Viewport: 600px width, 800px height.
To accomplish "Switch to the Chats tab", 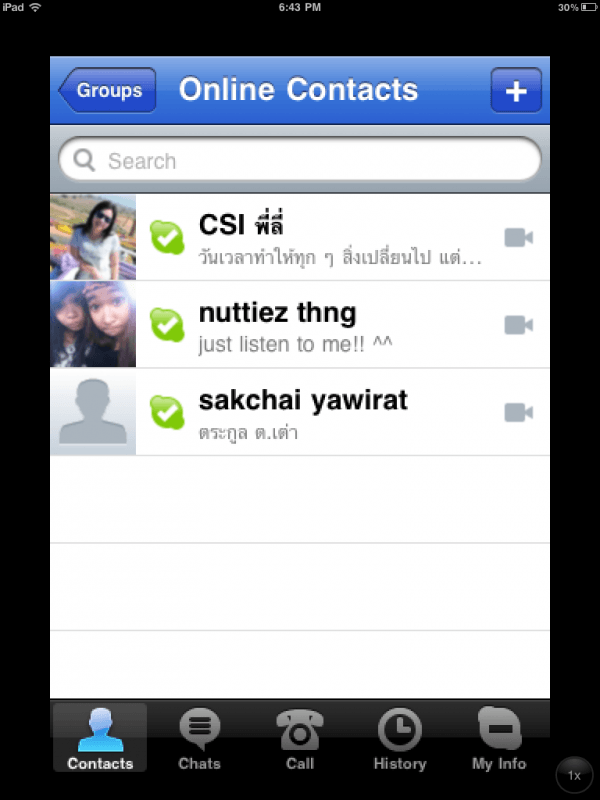I will (199, 740).
